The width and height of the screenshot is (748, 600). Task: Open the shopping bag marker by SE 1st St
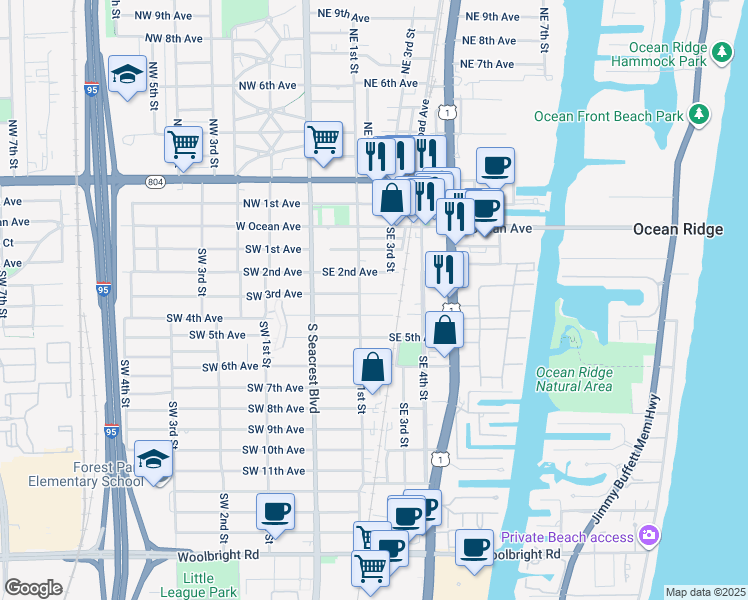coord(373,367)
